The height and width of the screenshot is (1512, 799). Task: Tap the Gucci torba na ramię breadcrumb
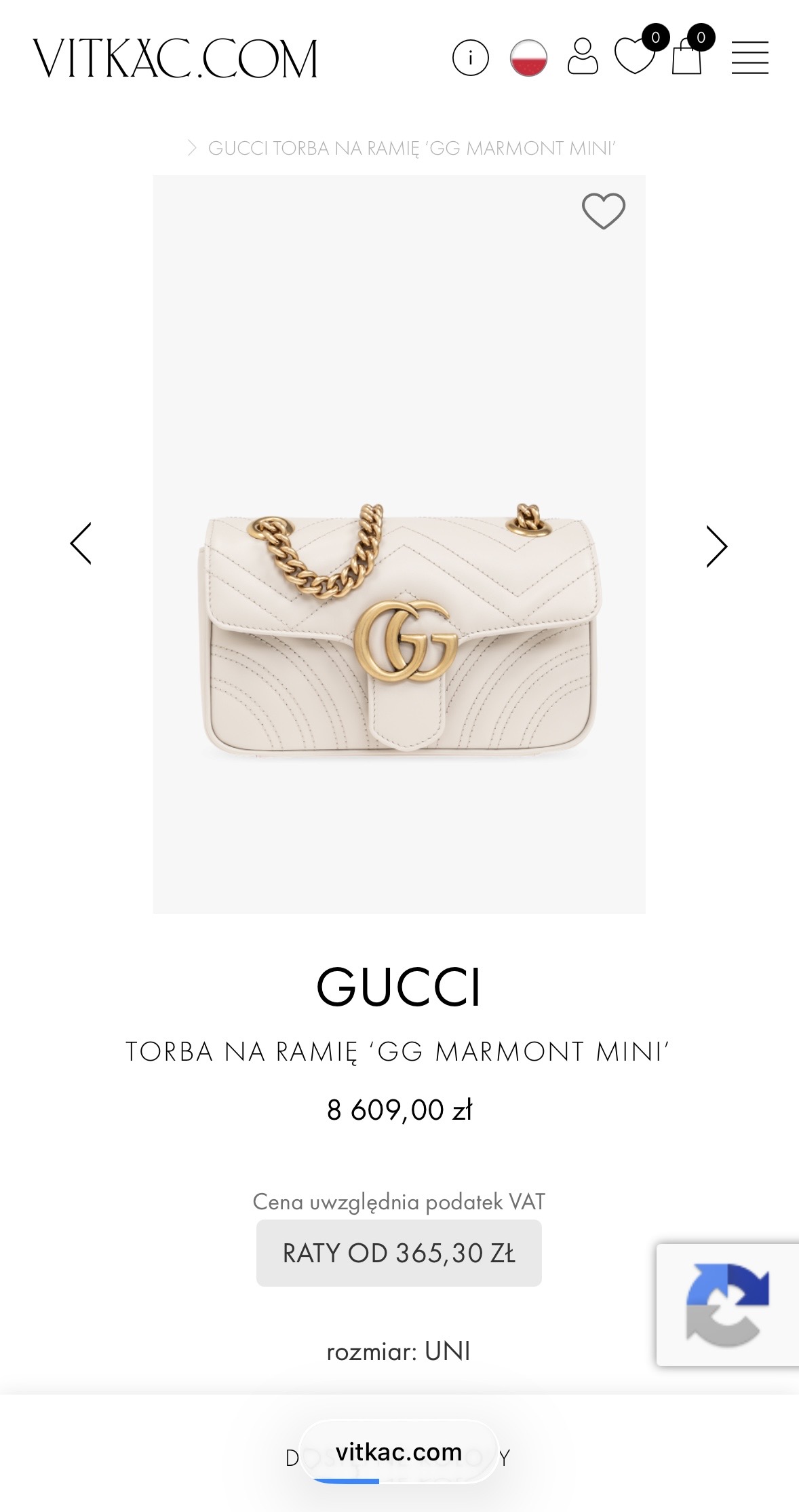pos(412,148)
